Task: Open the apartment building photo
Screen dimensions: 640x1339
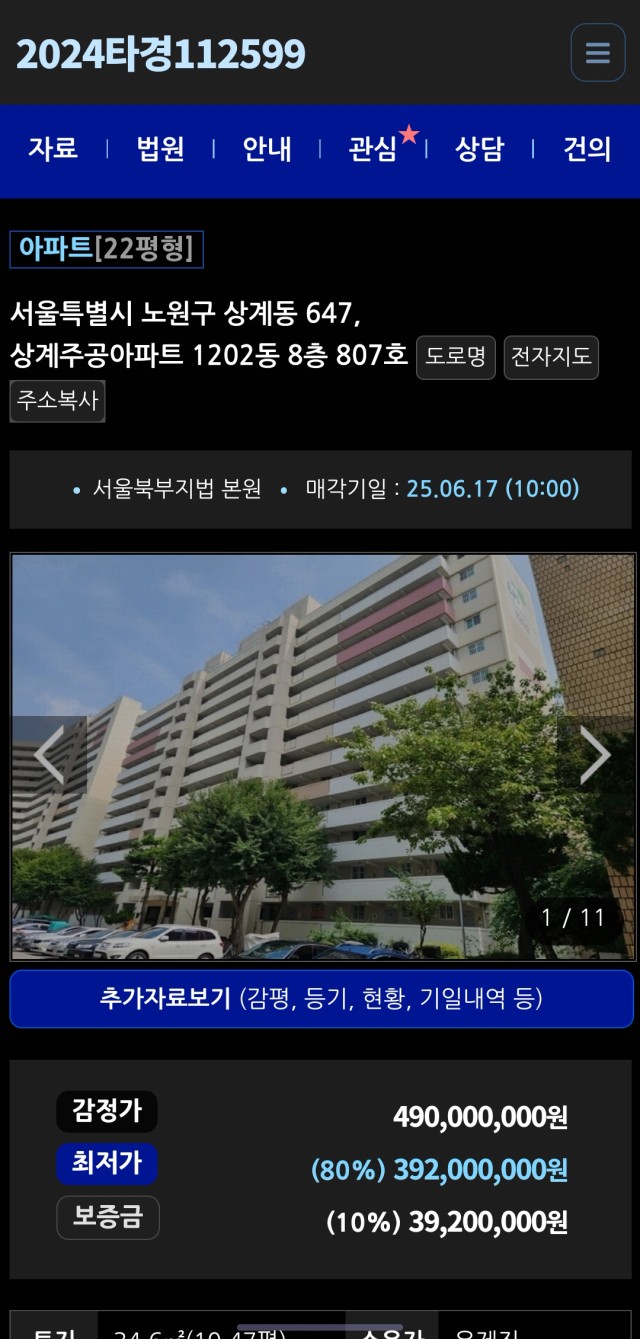Action: [x=323, y=757]
